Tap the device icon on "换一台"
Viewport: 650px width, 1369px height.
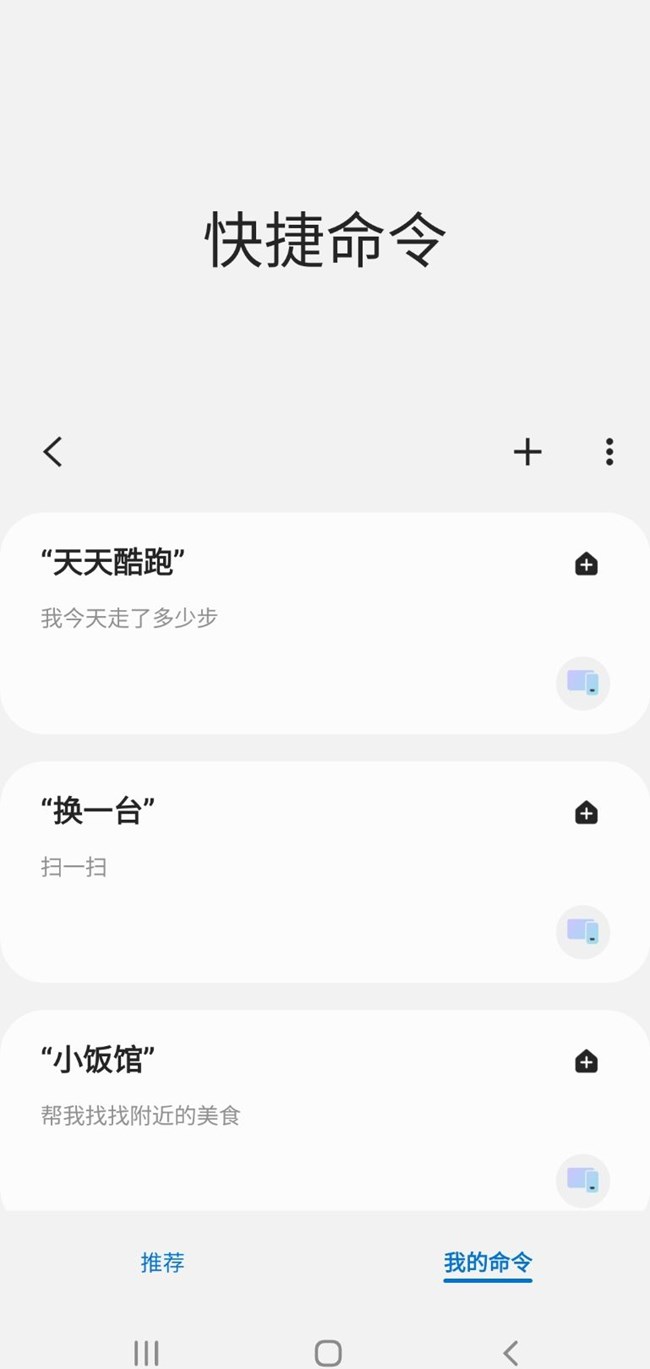tap(583, 932)
